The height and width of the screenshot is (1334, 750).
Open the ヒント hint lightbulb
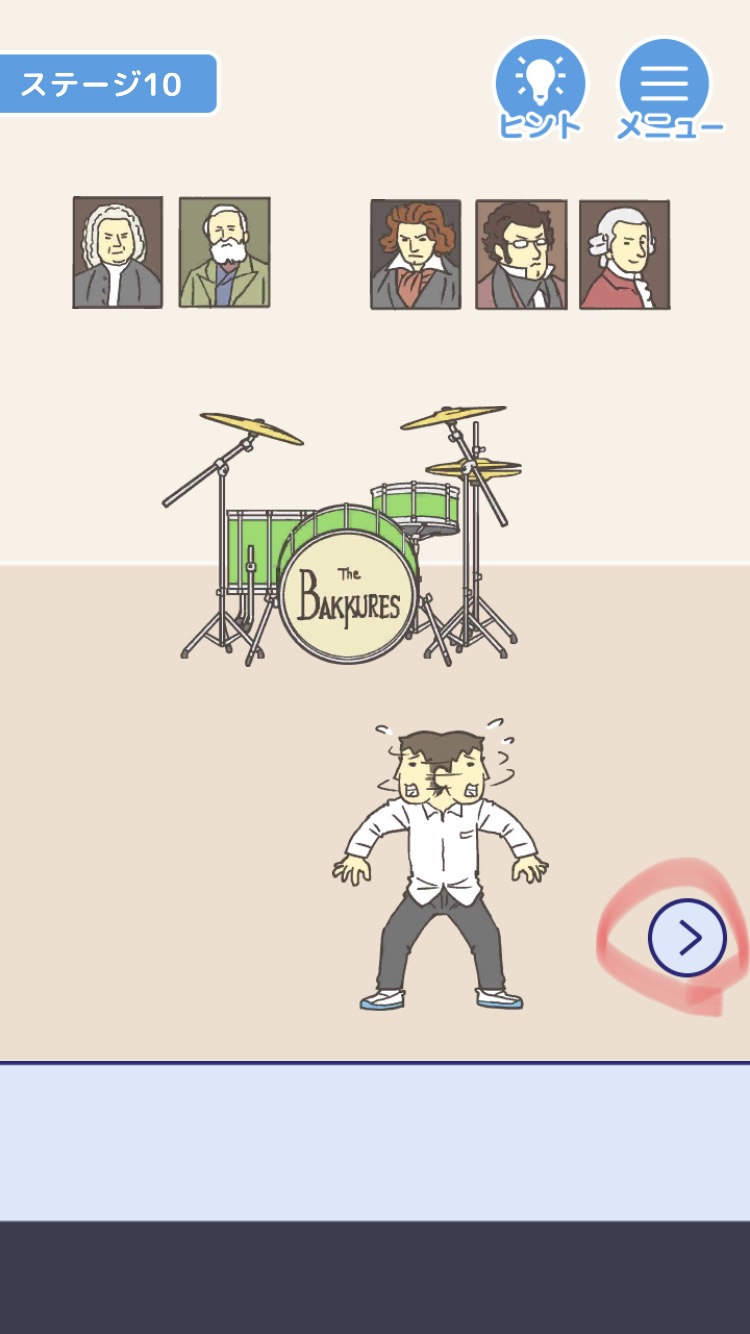pos(540,87)
